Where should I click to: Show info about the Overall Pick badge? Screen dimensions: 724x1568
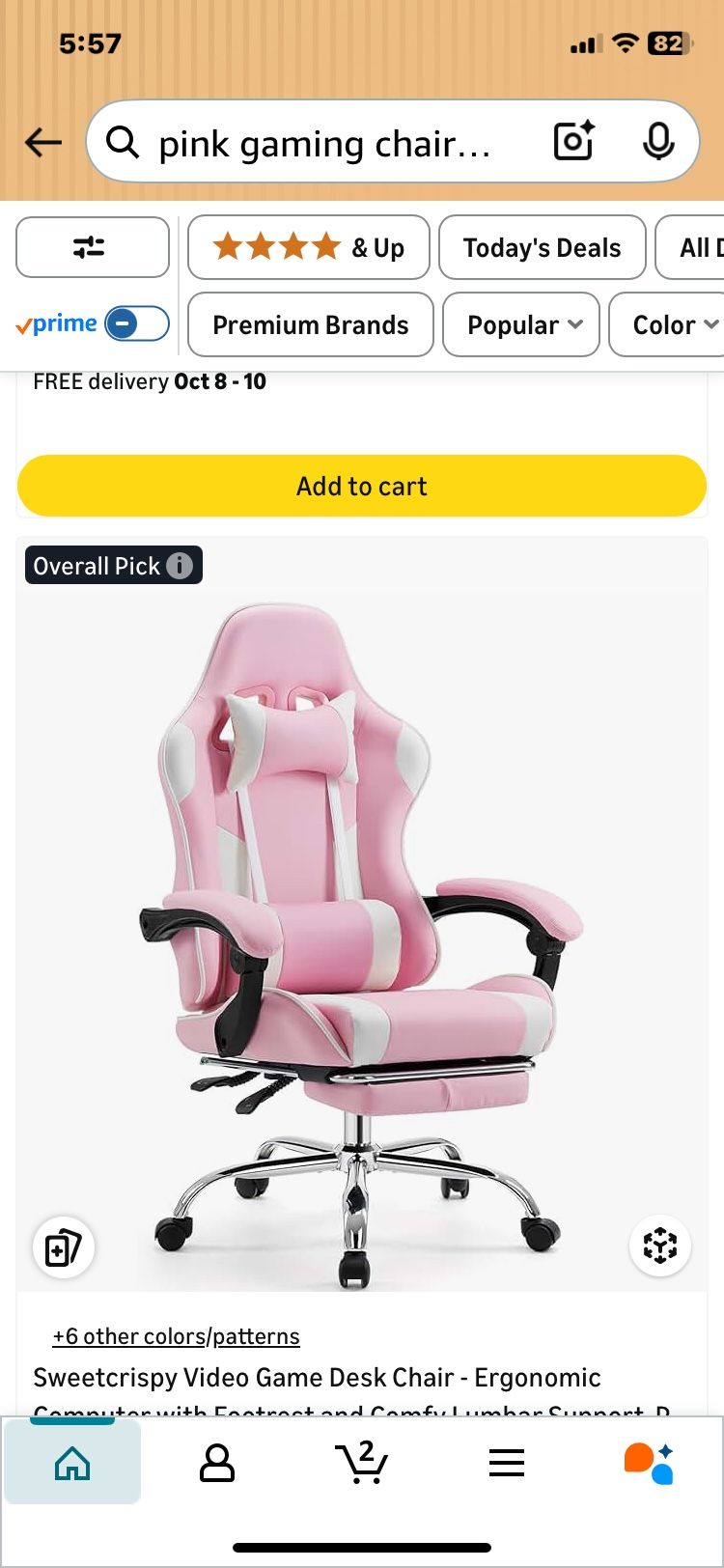(180, 565)
